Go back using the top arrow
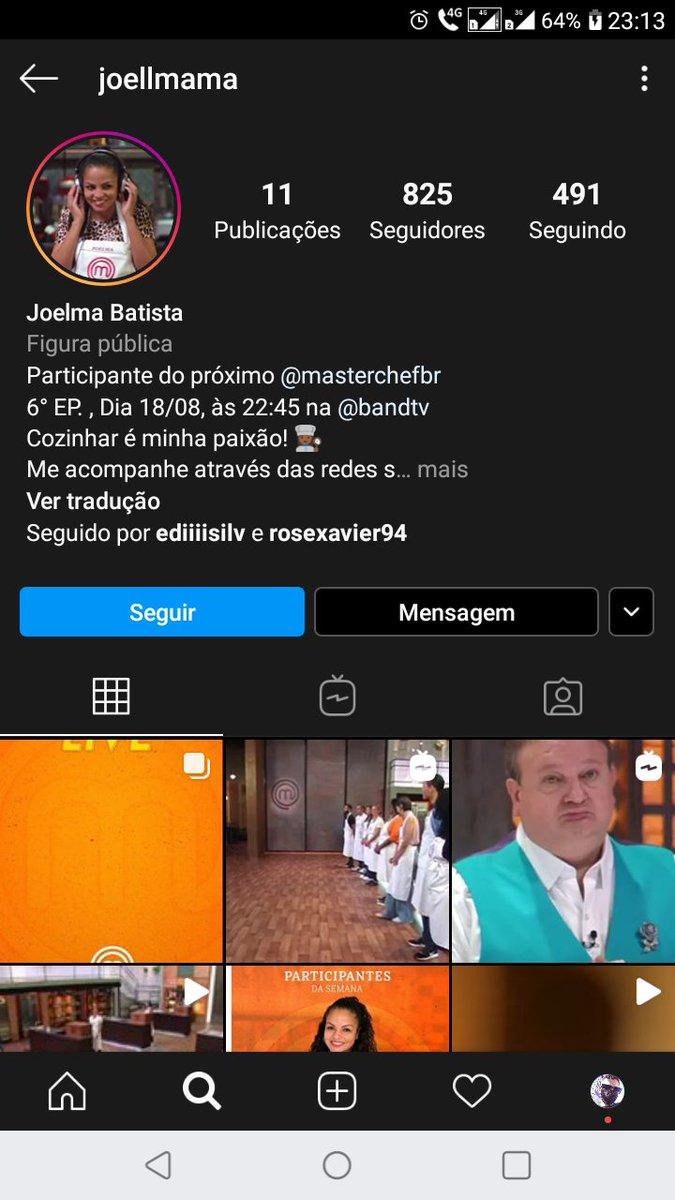The height and width of the screenshot is (1200, 675). coord(39,79)
